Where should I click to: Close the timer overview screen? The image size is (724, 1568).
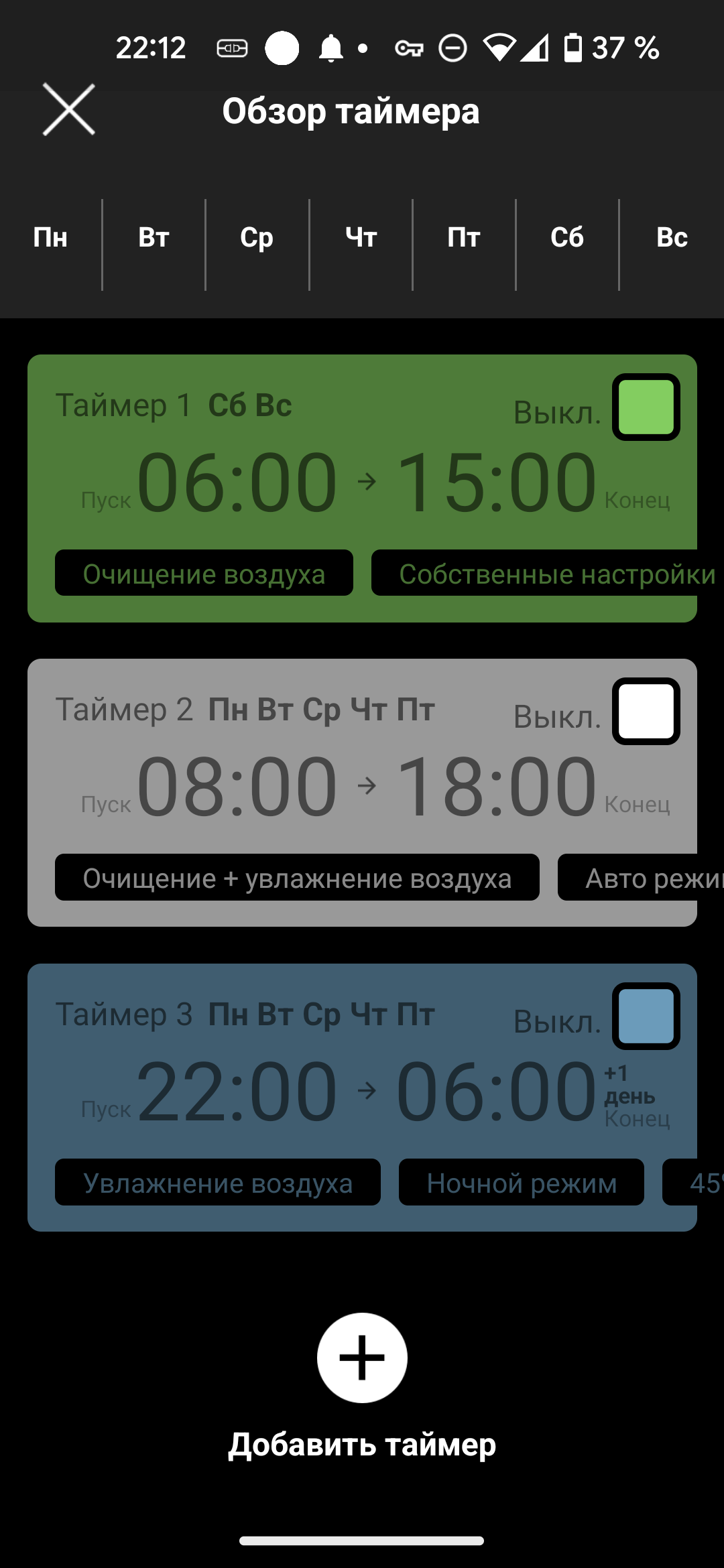pyautogui.click(x=69, y=110)
